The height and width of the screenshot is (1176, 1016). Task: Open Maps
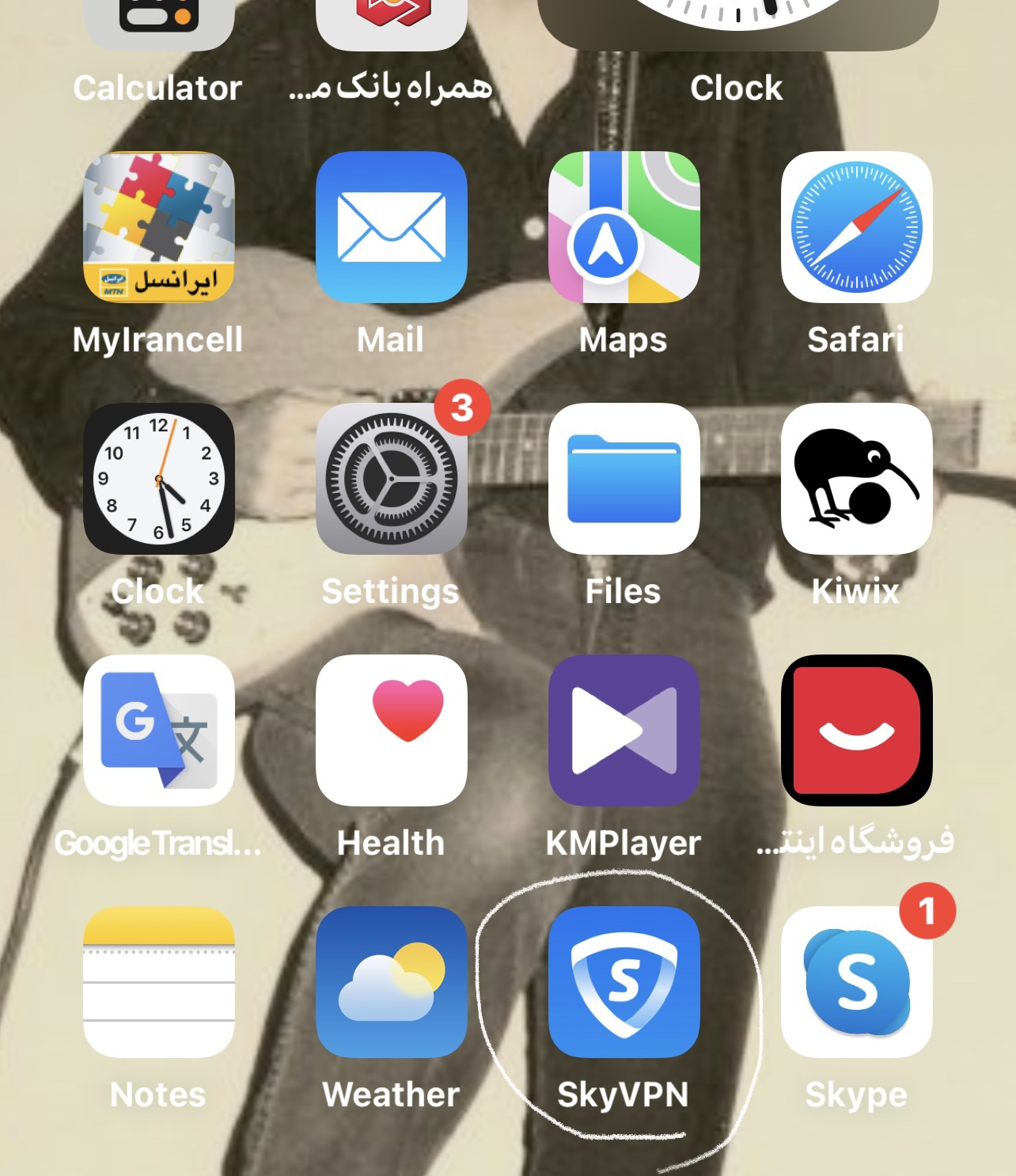pyautogui.click(x=624, y=228)
